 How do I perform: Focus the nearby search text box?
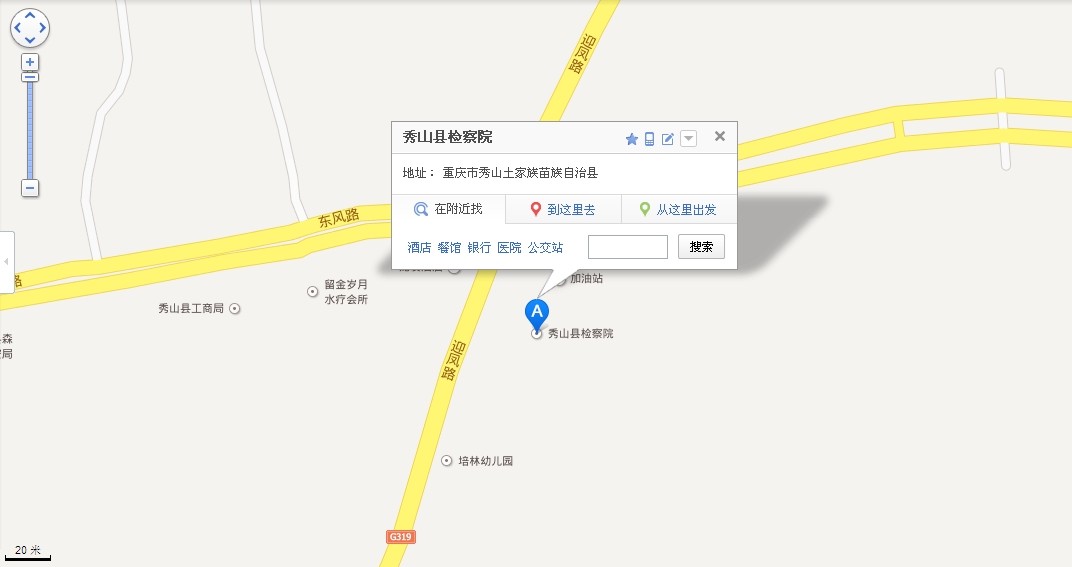[627, 247]
